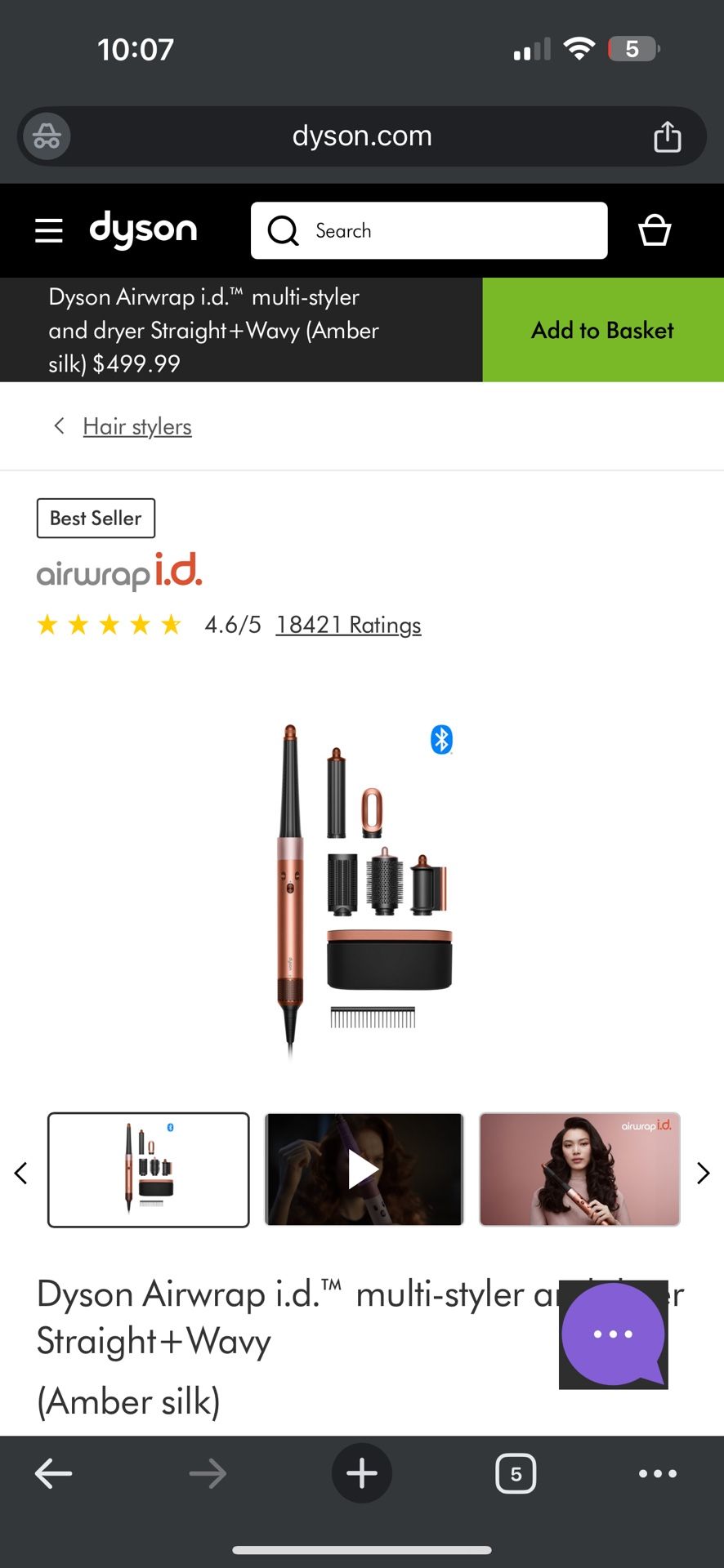Select the model photo thumbnail
The width and height of the screenshot is (724, 1568).
(579, 1169)
